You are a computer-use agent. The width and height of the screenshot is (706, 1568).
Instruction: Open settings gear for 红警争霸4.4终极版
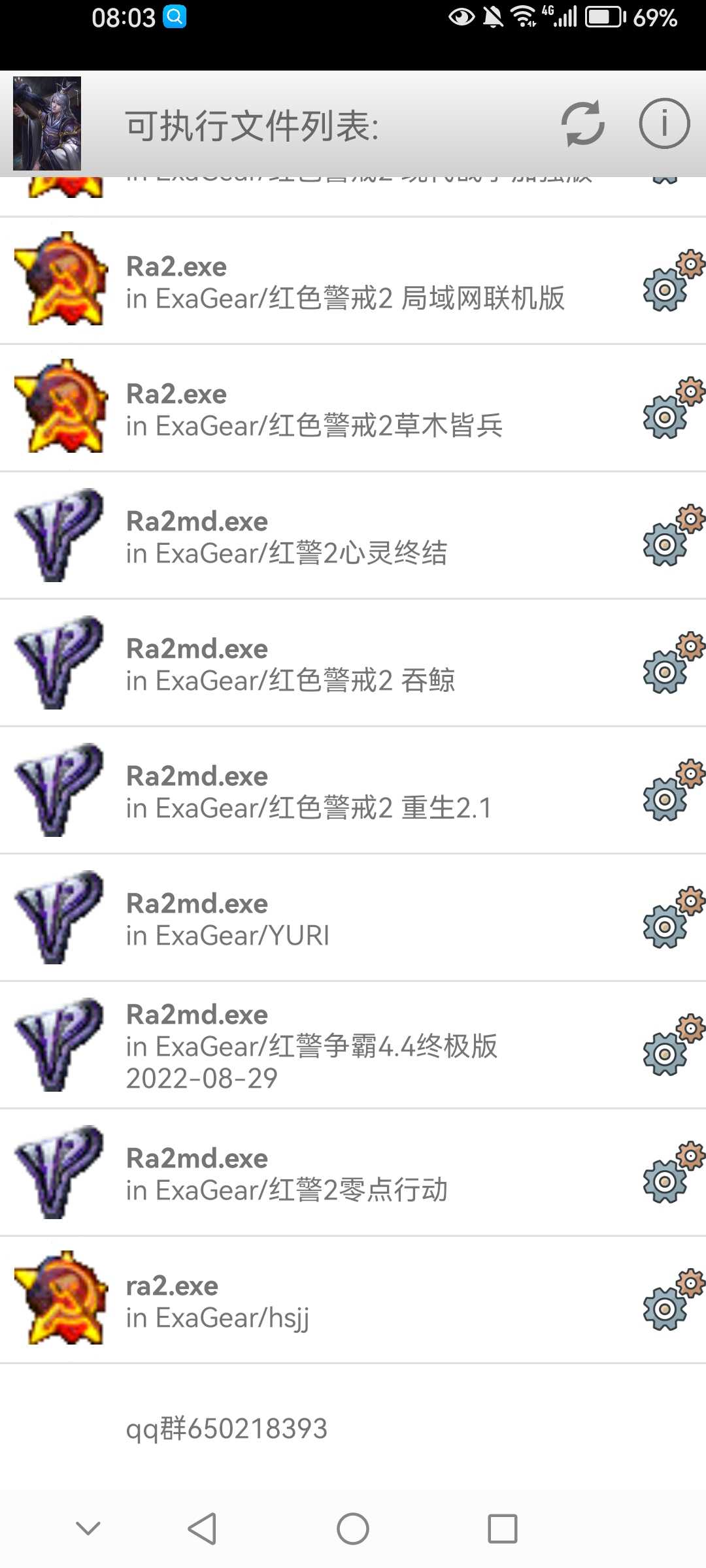673,1045
